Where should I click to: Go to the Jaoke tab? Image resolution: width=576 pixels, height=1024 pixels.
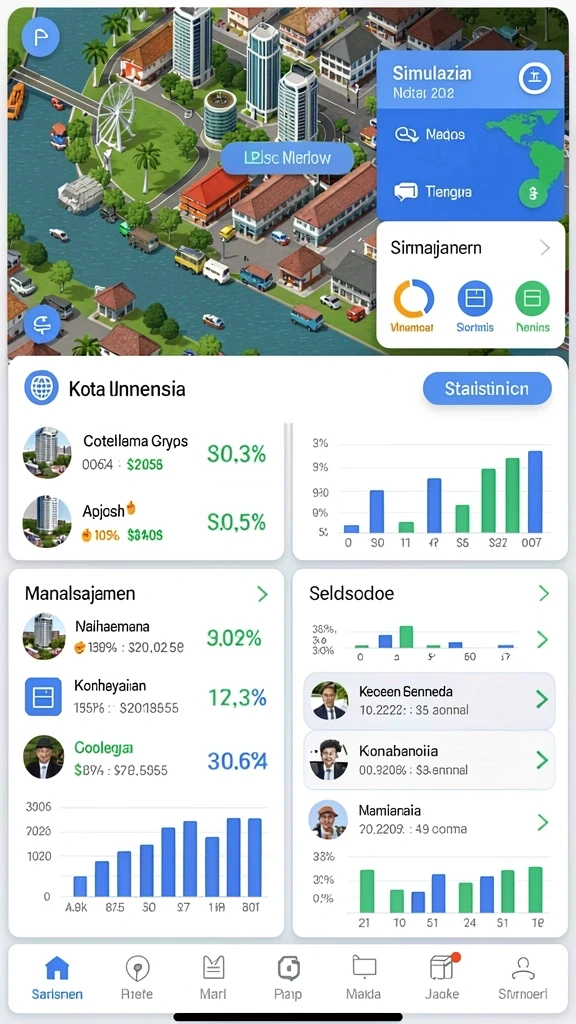(x=442, y=977)
